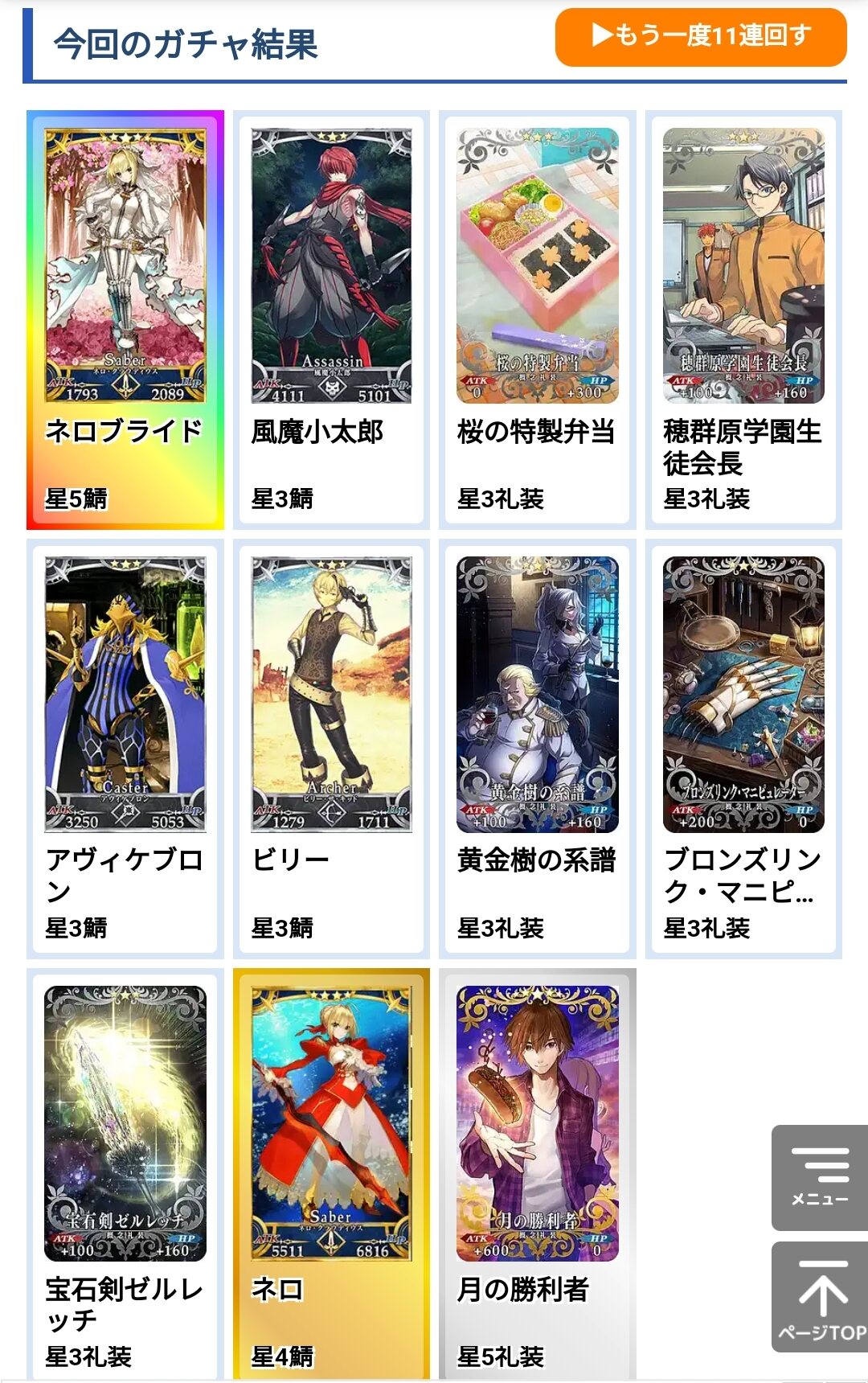The height and width of the screenshot is (1383, 868).
Task: View the 黄金樹の系譜 card
Action: click(x=537, y=749)
